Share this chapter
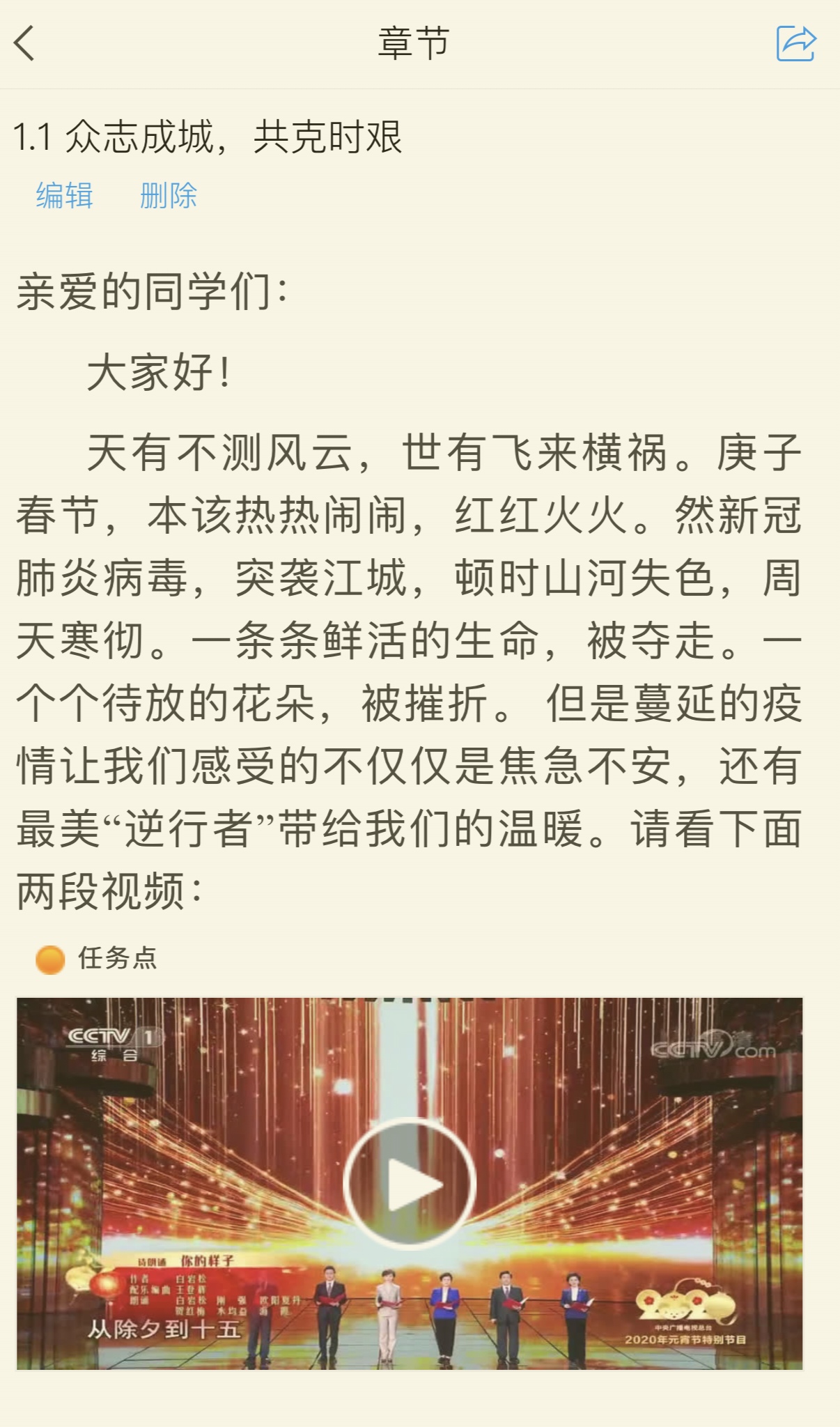 tap(795, 43)
